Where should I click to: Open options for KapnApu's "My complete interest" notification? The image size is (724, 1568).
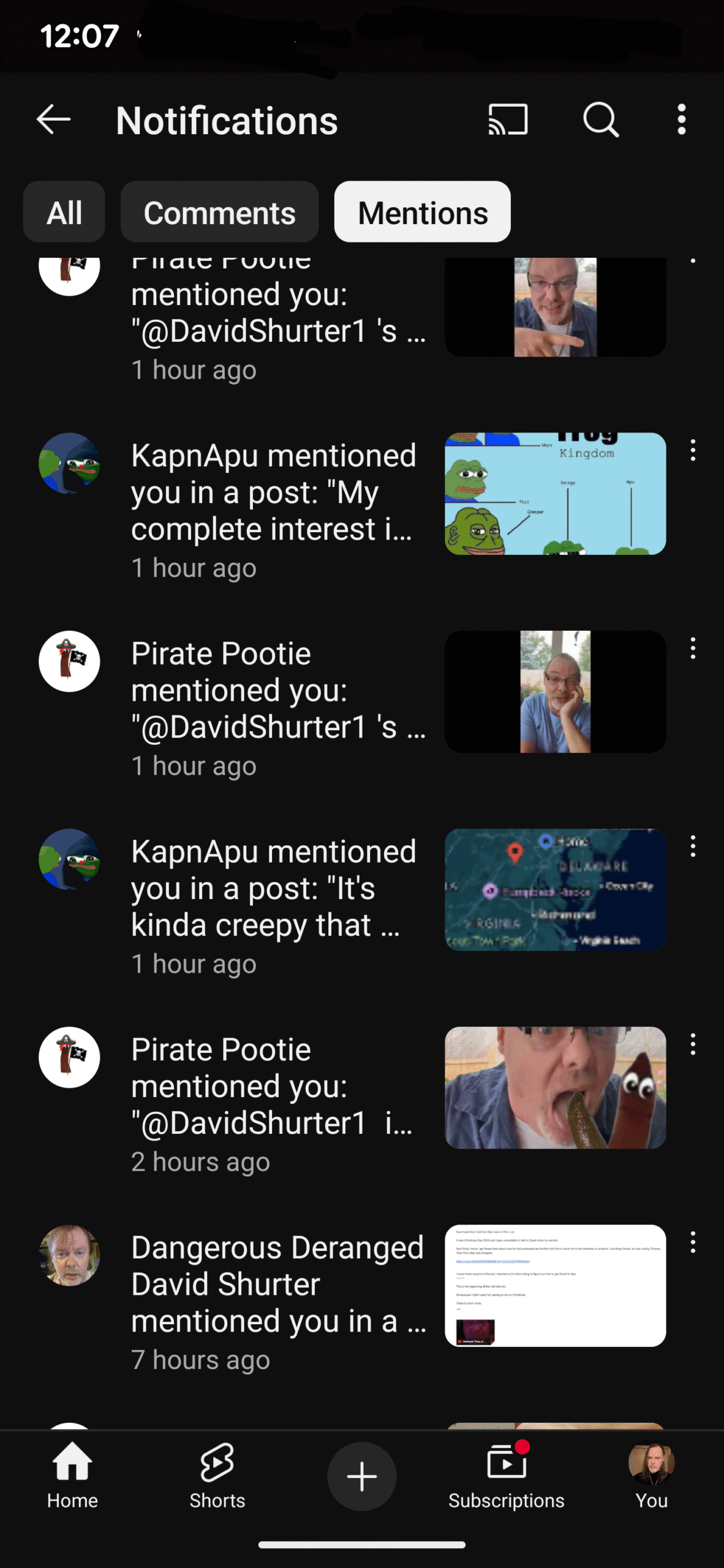[x=693, y=450]
